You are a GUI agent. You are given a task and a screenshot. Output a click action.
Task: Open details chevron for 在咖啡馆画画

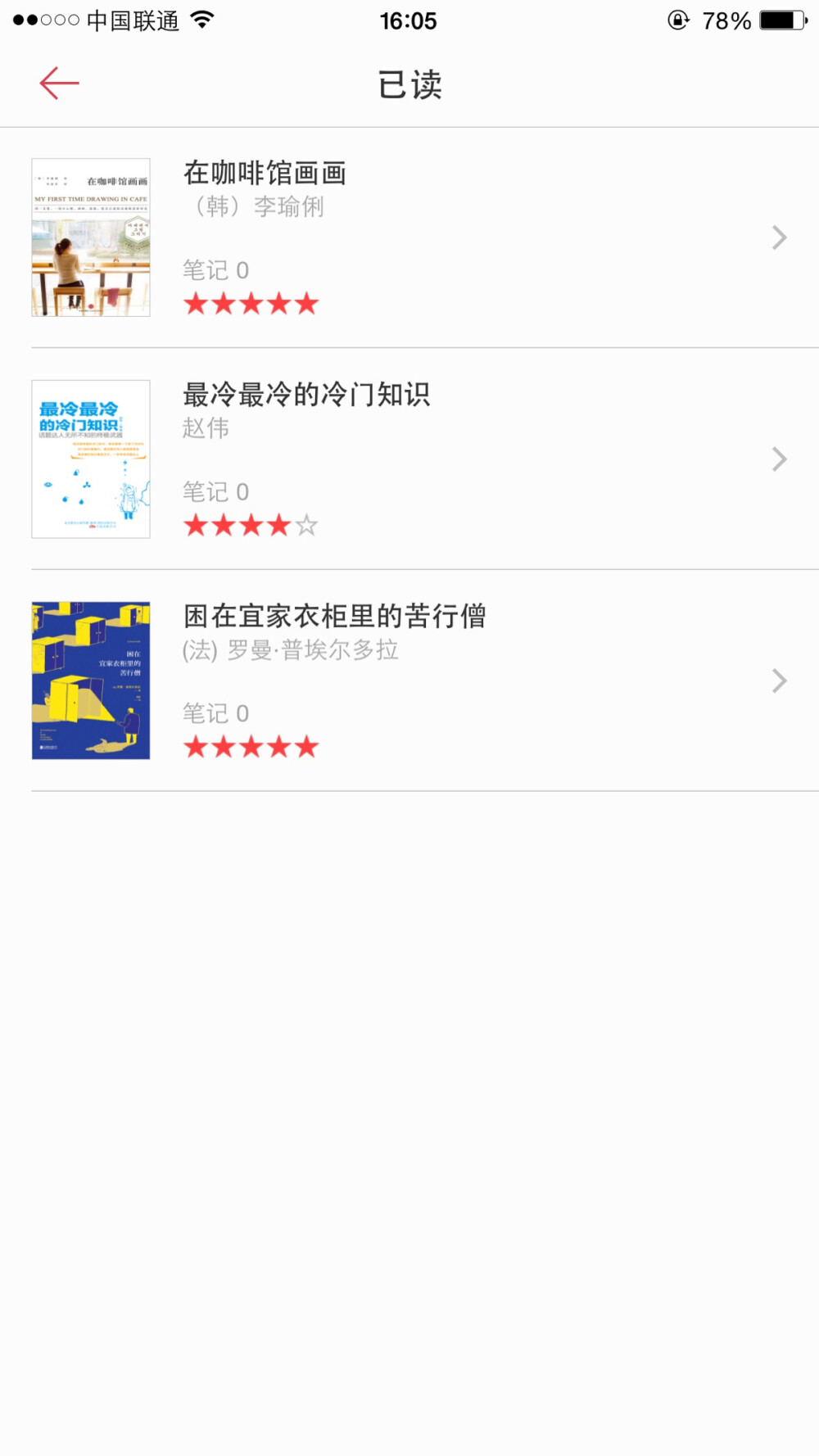[x=778, y=237]
